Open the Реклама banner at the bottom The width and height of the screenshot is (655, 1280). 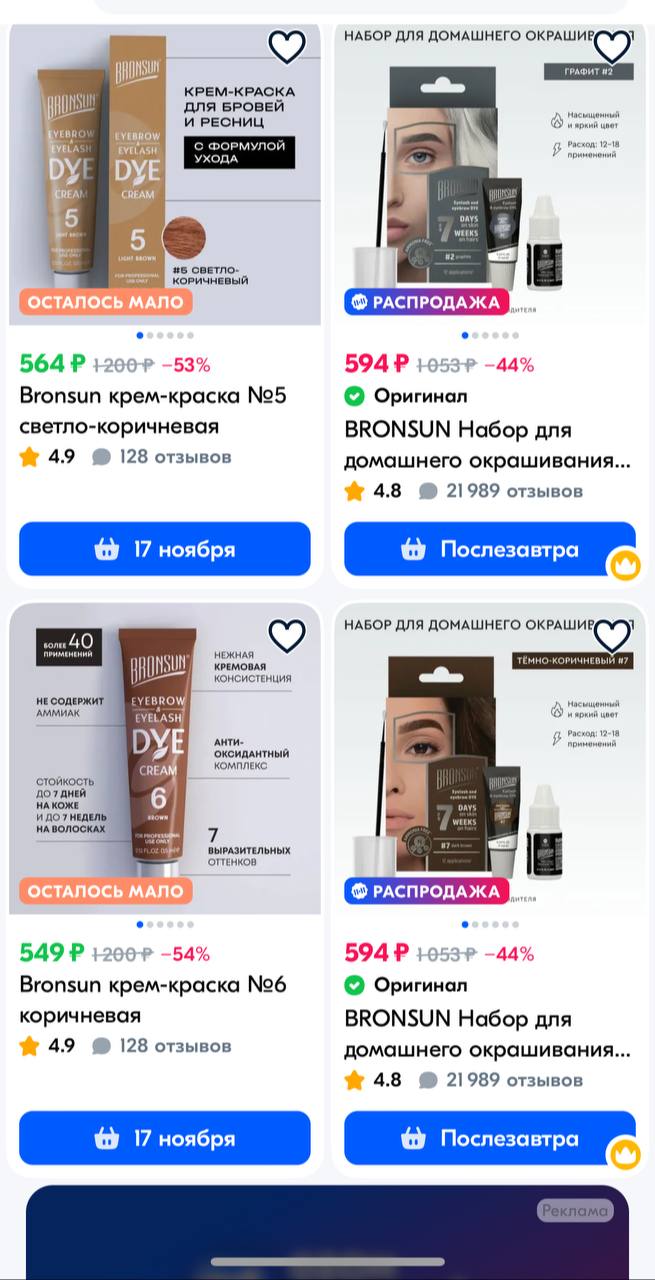tap(327, 1232)
